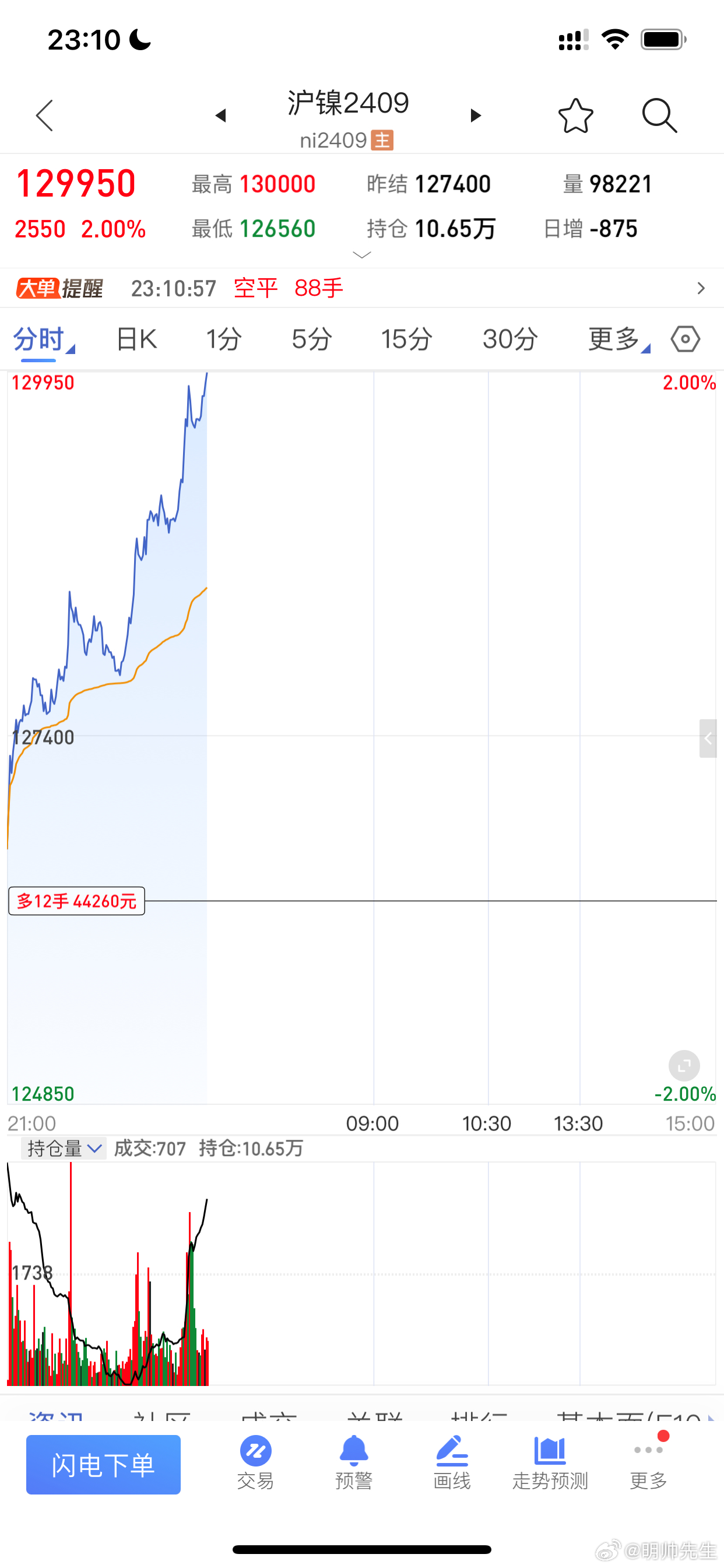
Task: Go back using the top-left arrow
Action: point(45,116)
